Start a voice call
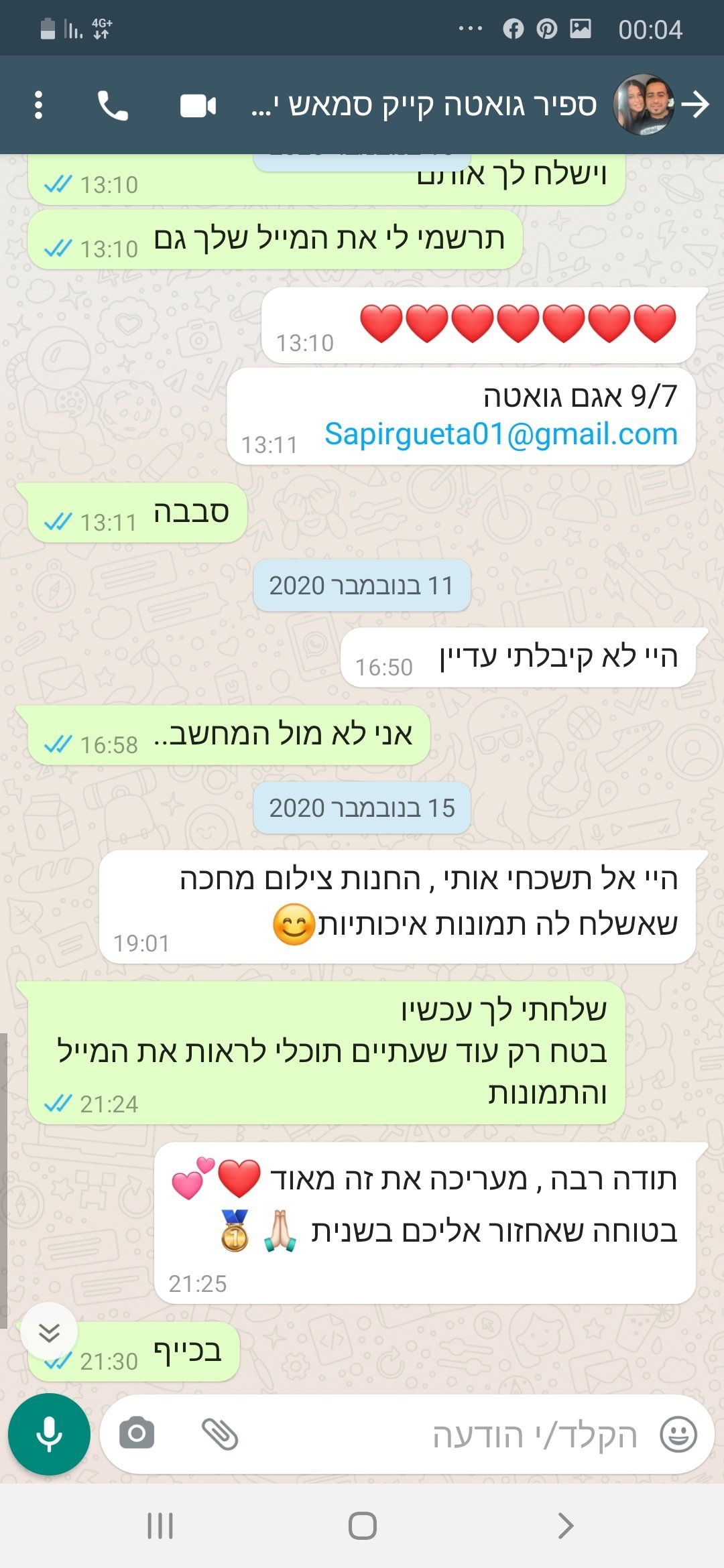Image resolution: width=724 pixels, height=1568 pixels. click(x=113, y=105)
